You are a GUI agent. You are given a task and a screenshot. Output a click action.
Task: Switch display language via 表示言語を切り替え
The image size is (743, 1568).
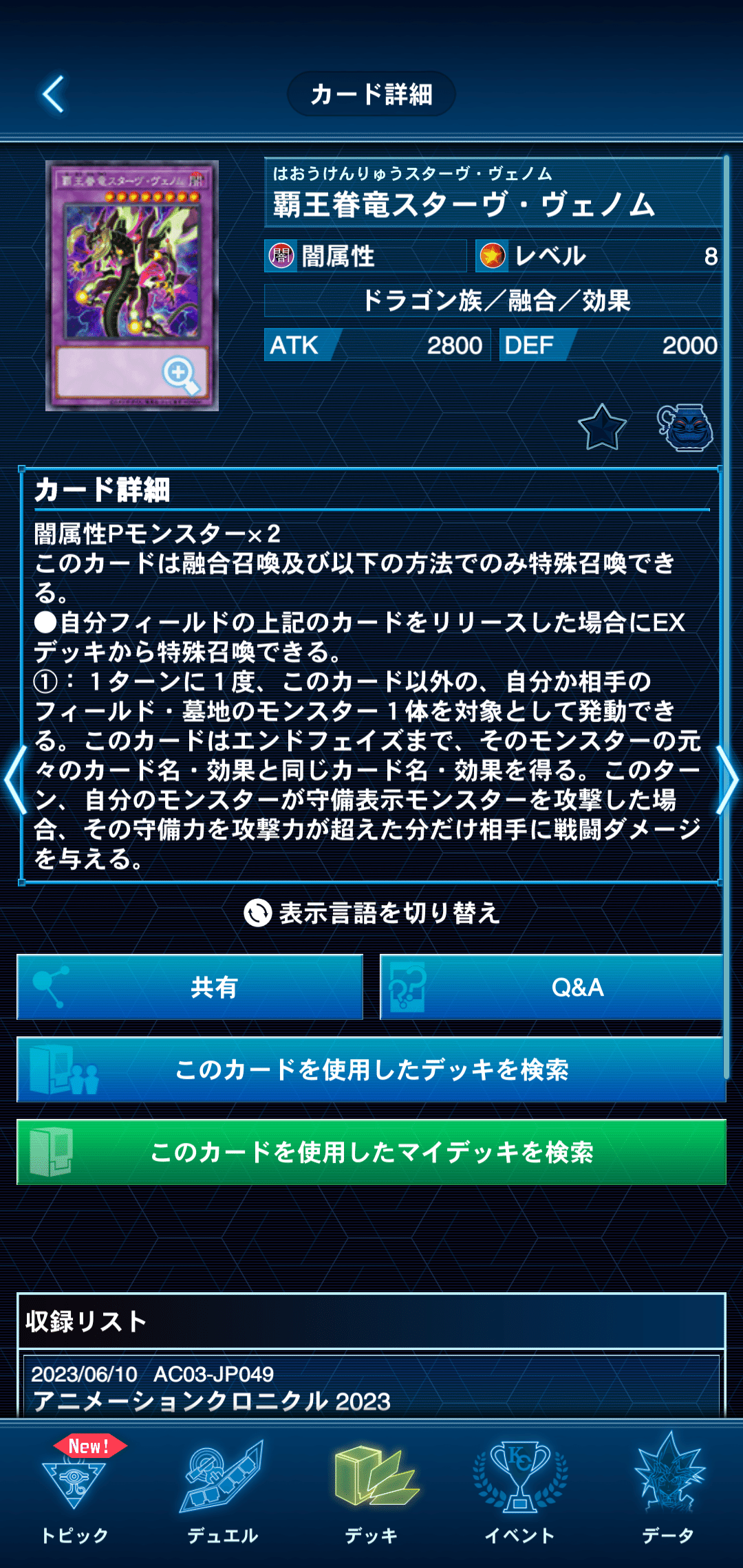point(371,913)
